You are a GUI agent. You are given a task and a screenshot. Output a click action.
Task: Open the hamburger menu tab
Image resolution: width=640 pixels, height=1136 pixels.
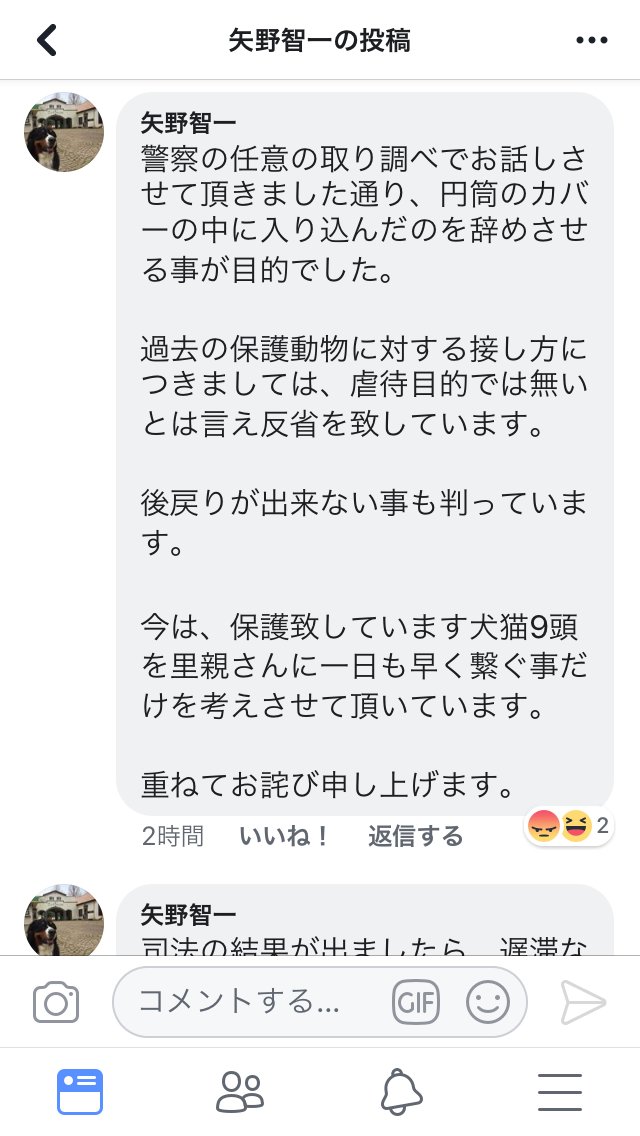click(x=560, y=1091)
